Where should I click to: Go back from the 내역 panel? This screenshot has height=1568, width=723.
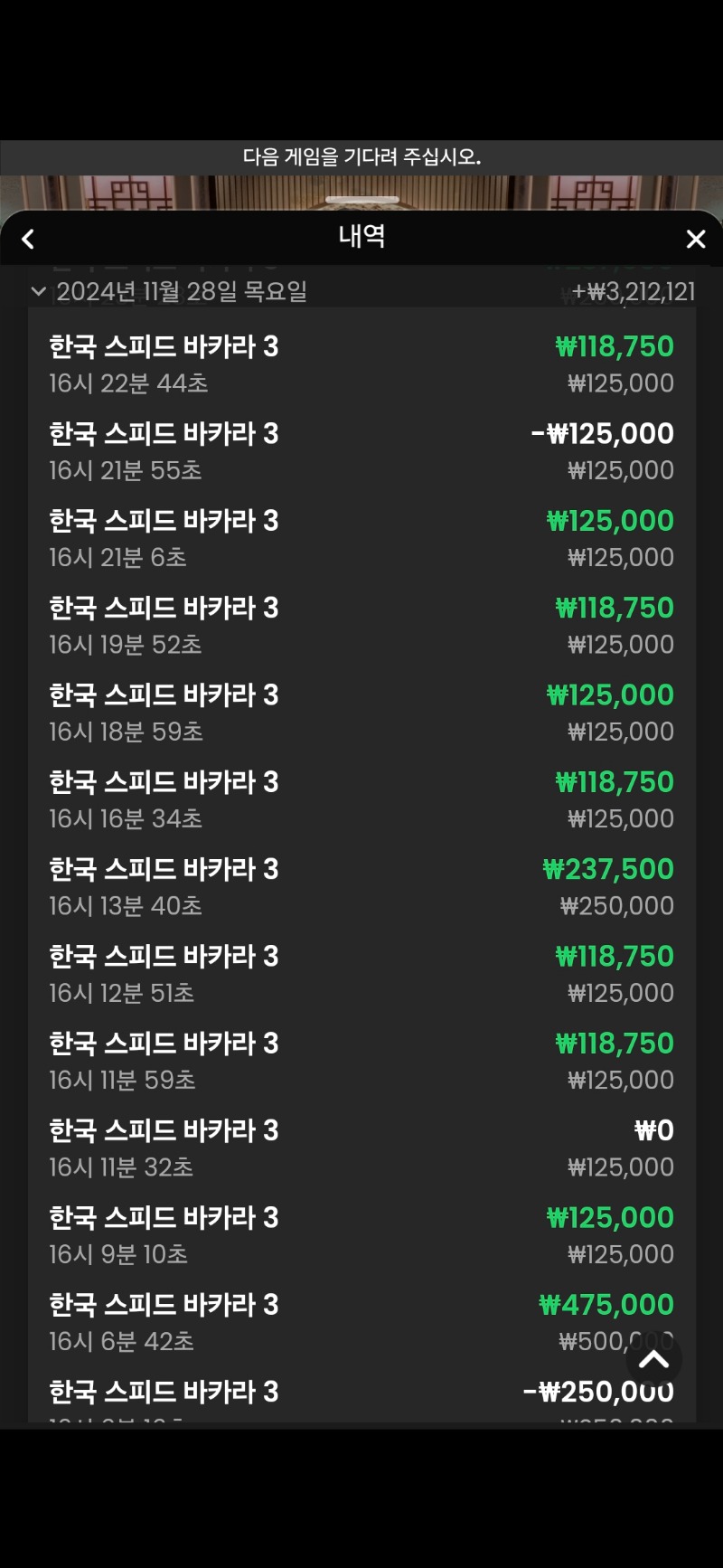[28, 239]
